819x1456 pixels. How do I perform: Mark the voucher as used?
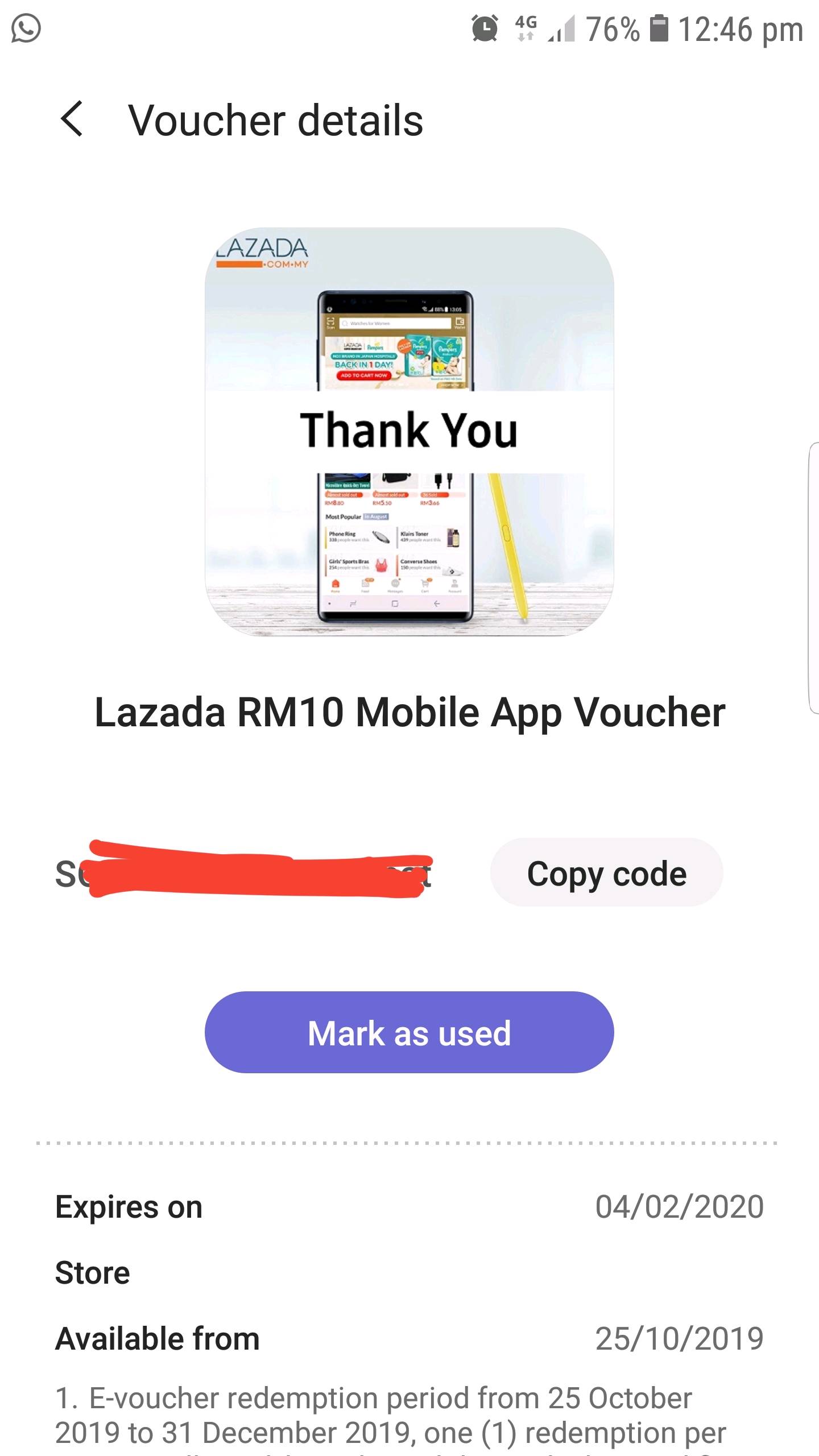tap(409, 1032)
